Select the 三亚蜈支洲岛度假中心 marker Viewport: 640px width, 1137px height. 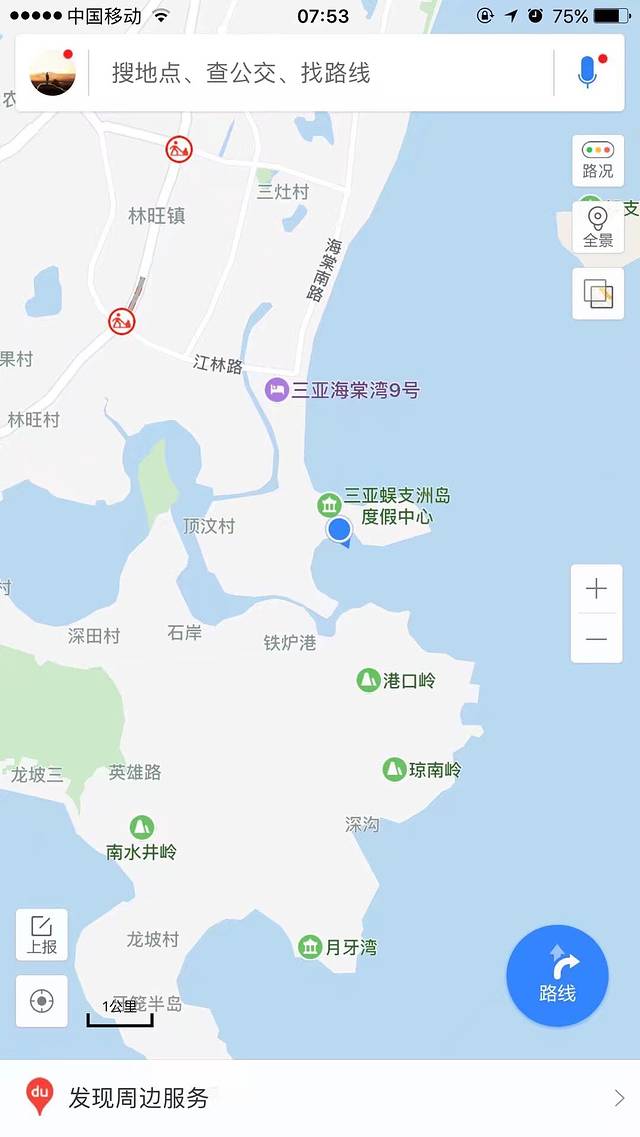pos(329,505)
